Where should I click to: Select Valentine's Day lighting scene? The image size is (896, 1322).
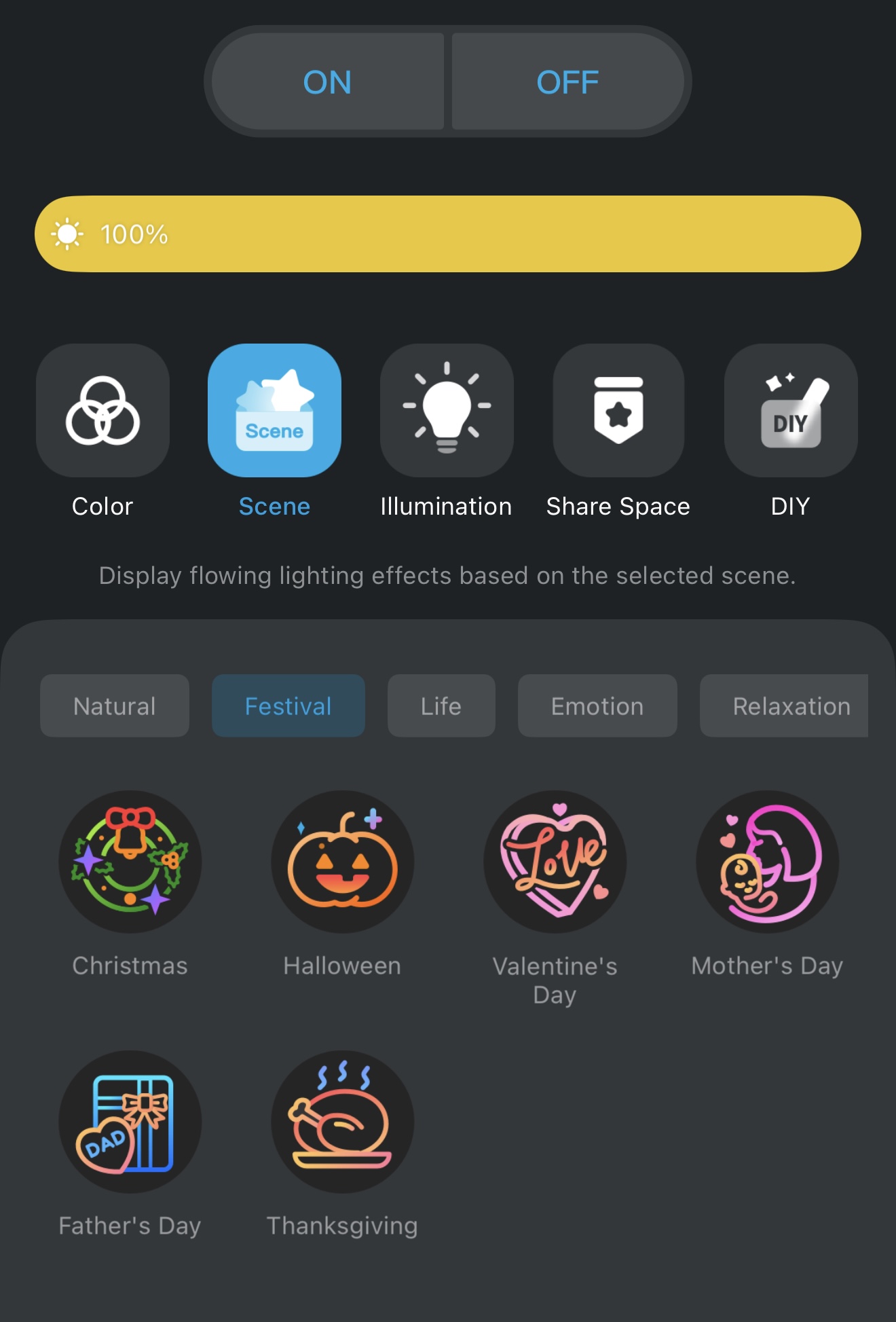click(555, 861)
